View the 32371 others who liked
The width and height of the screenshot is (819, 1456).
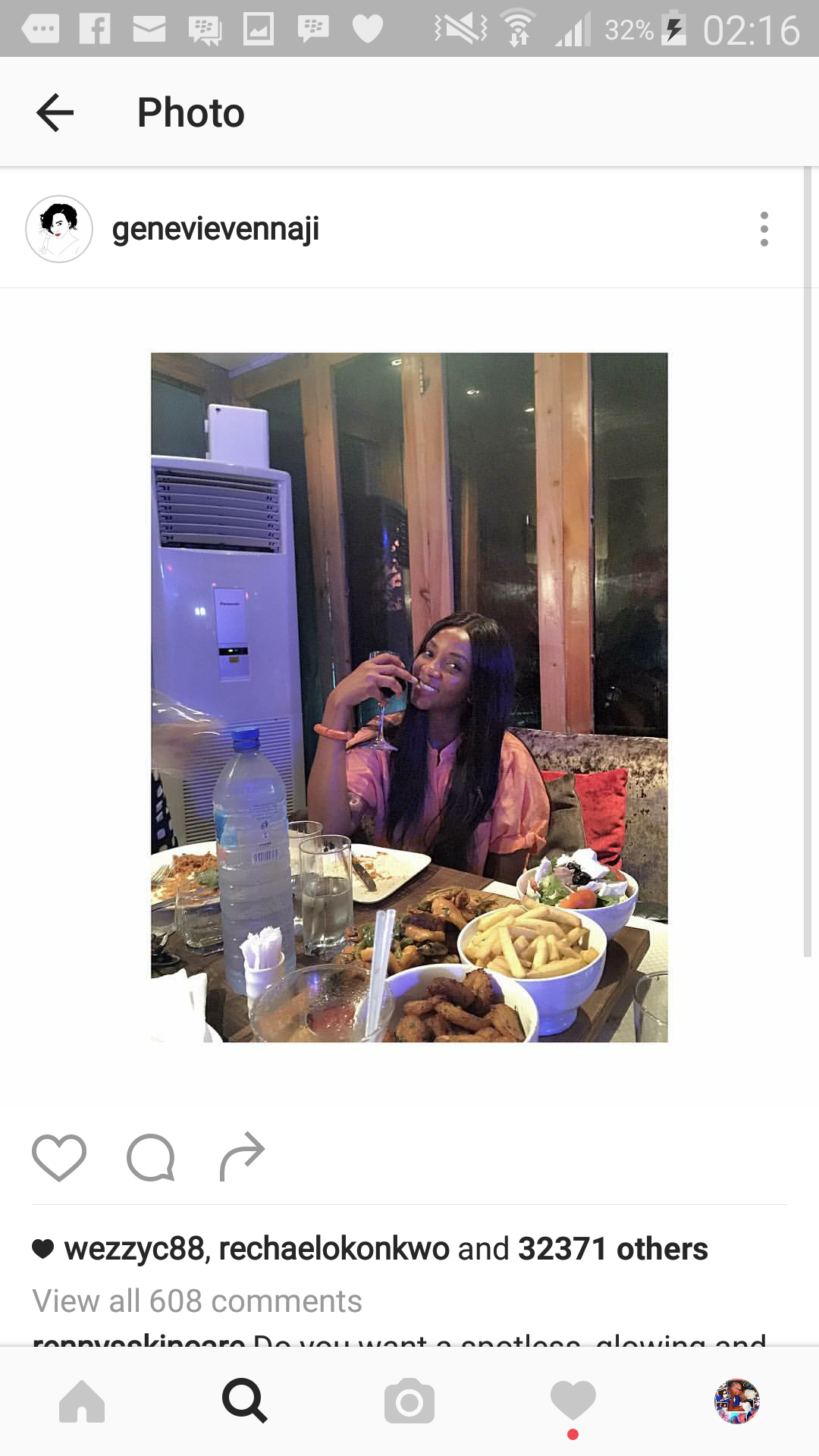pos(613,1249)
